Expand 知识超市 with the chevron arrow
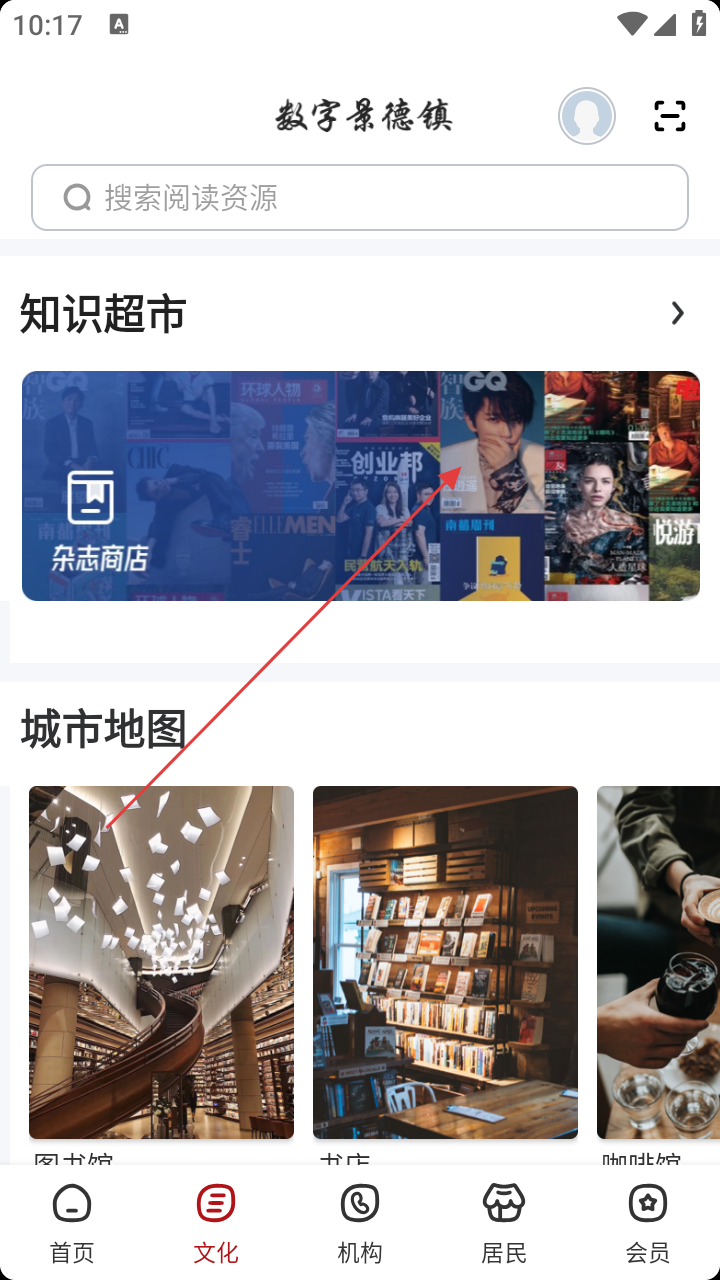The width and height of the screenshot is (720, 1280). point(678,314)
